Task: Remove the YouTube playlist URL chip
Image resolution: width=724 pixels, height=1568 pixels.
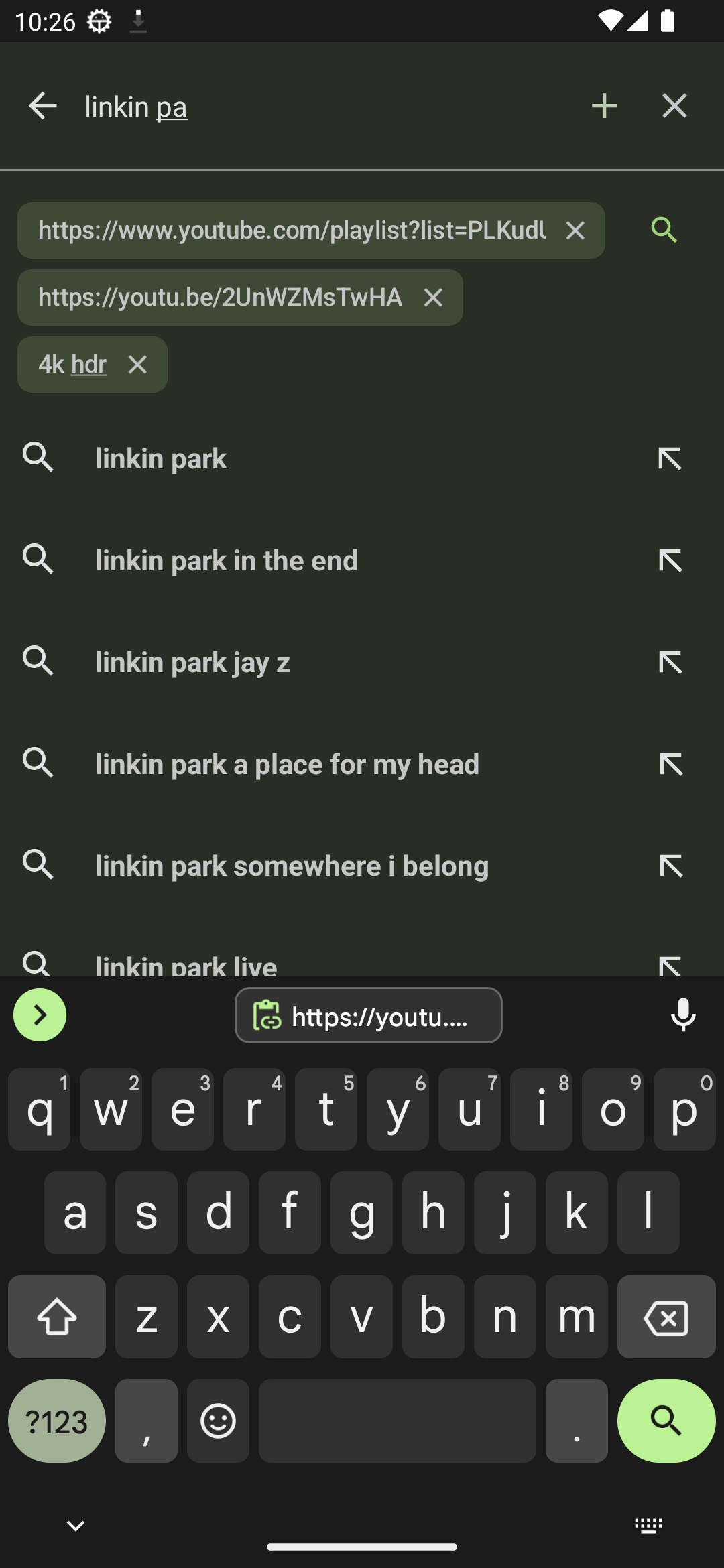Action: pyautogui.click(x=575, y=231)
